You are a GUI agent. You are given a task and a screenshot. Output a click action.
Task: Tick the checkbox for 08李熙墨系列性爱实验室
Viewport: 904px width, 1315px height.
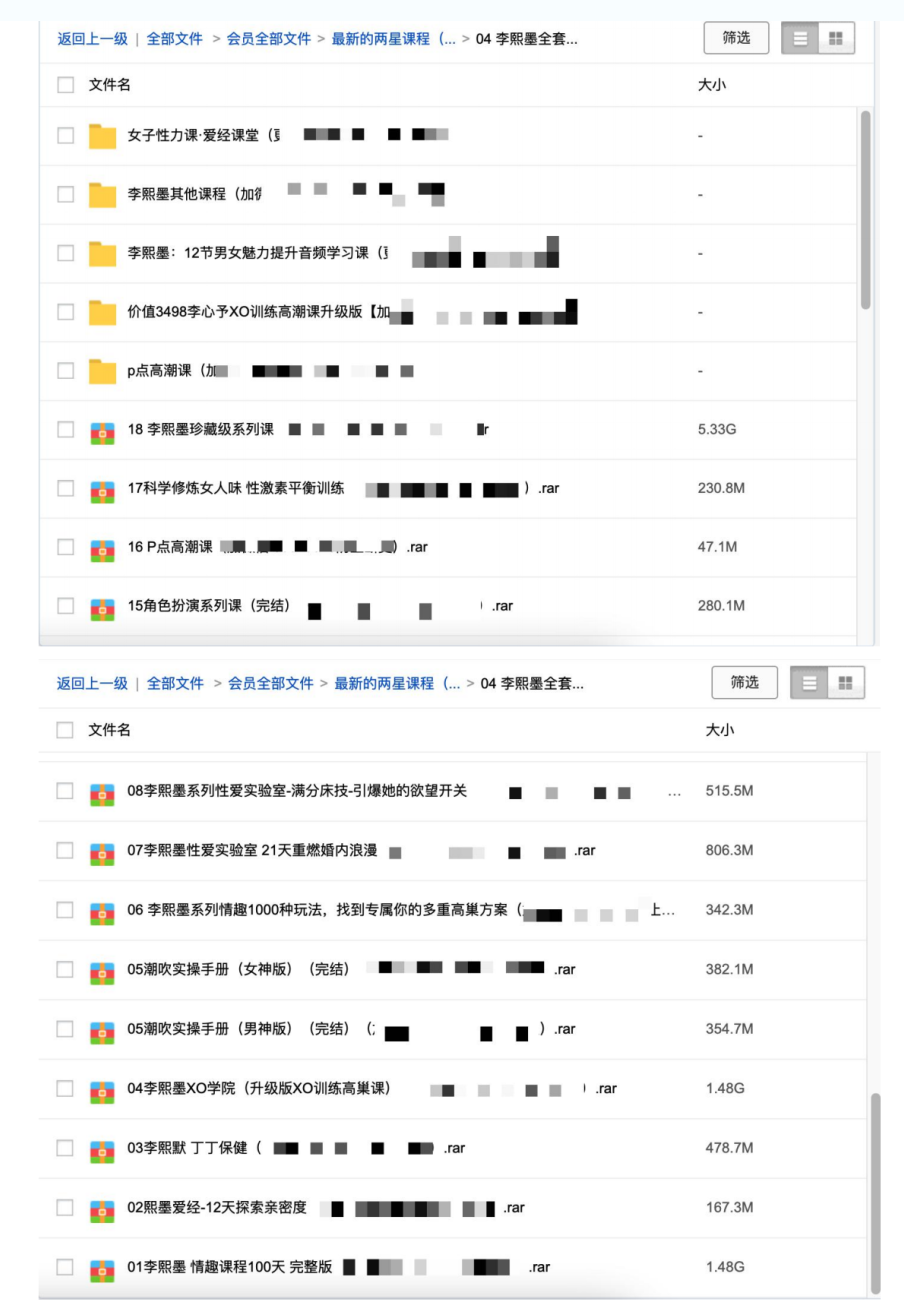pos(66,792)
